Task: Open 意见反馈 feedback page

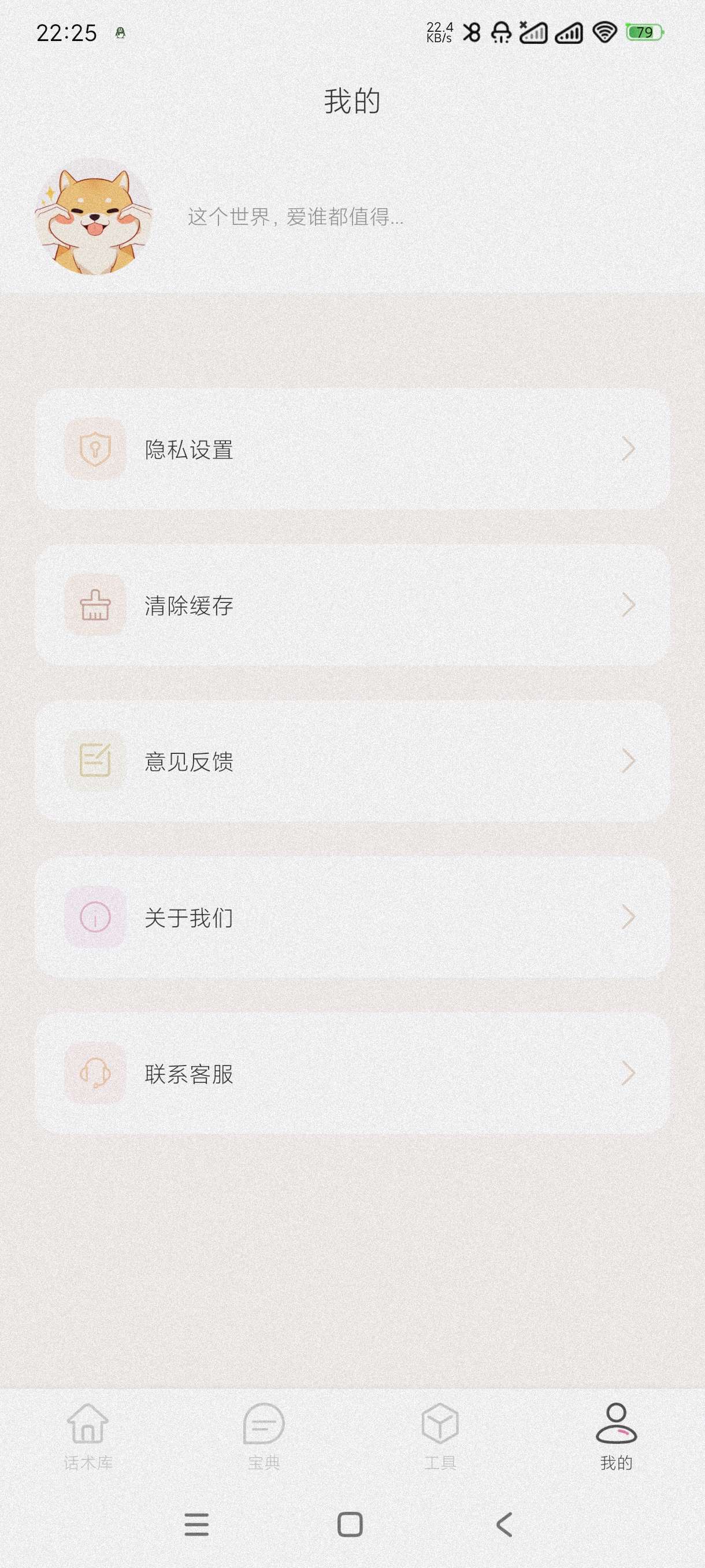Action: pos(352,761)
